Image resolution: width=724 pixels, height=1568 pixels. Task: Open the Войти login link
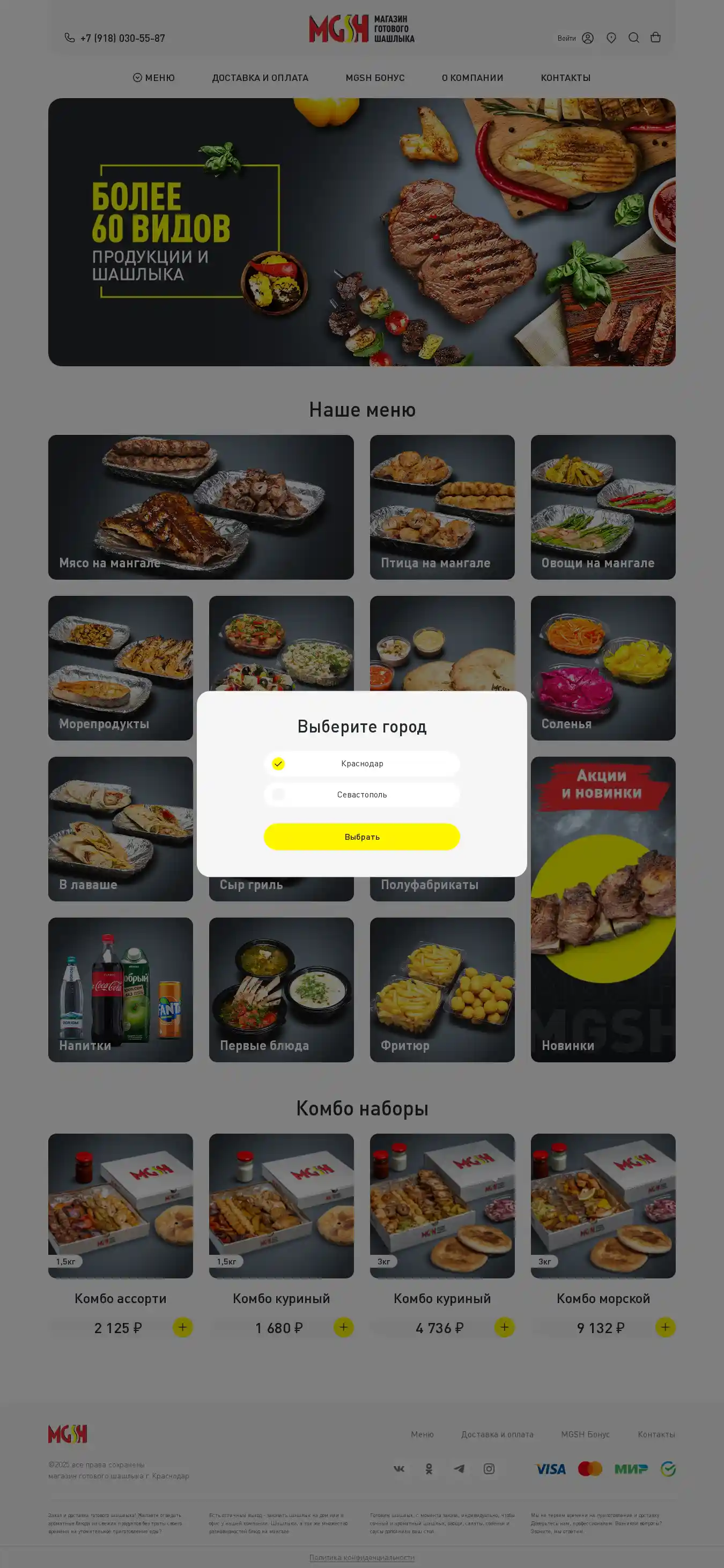click(x=574, y=39)
